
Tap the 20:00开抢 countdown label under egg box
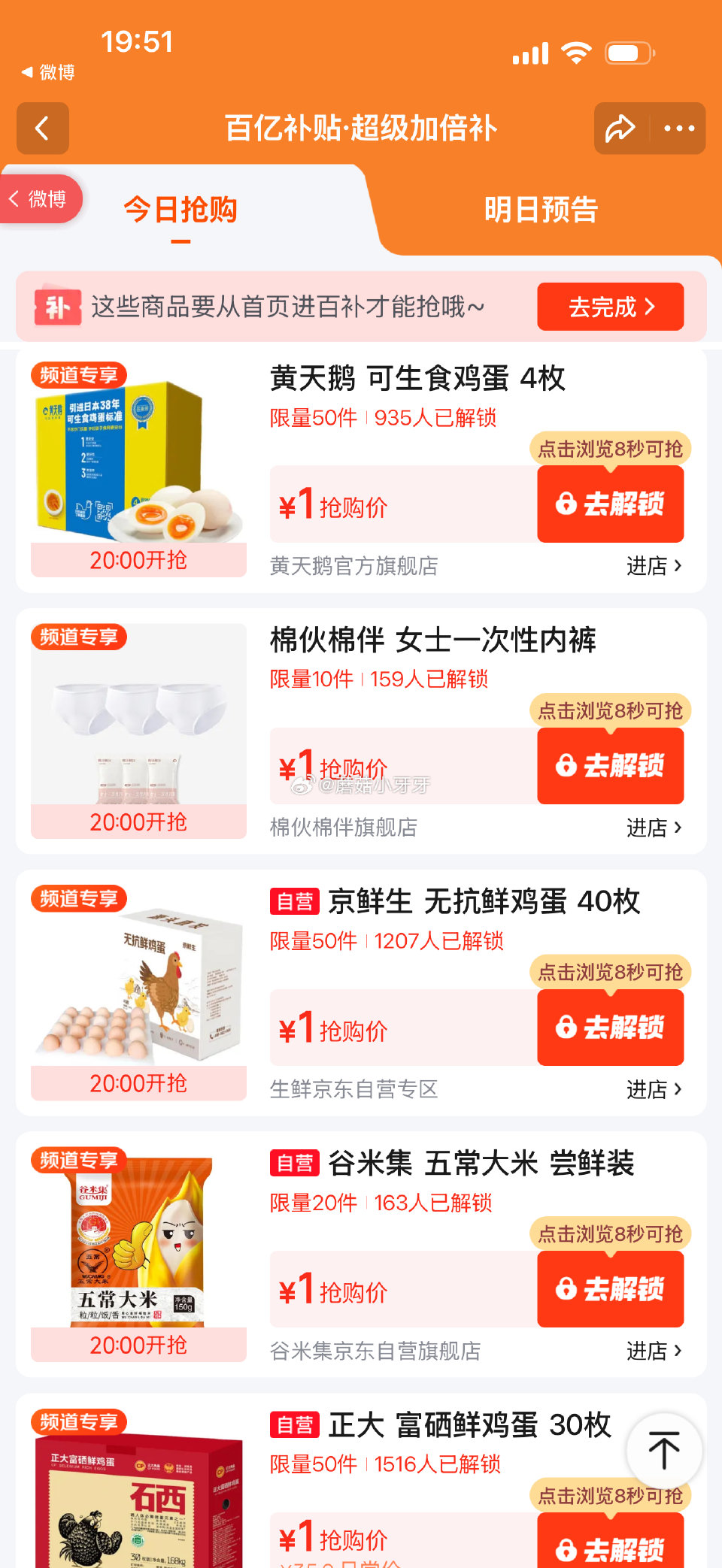coord(138,559)
